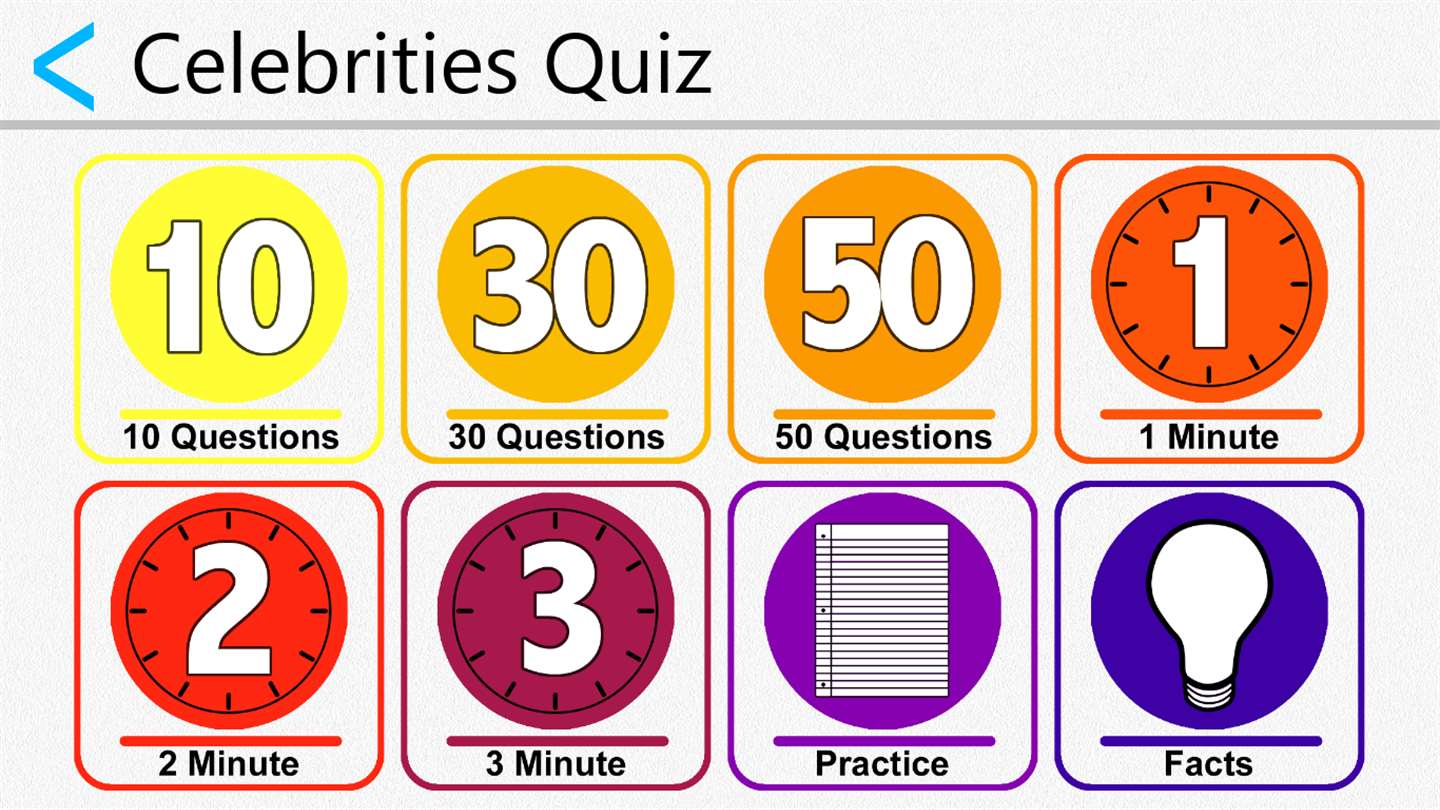Open Practice mode

(883, 635)
